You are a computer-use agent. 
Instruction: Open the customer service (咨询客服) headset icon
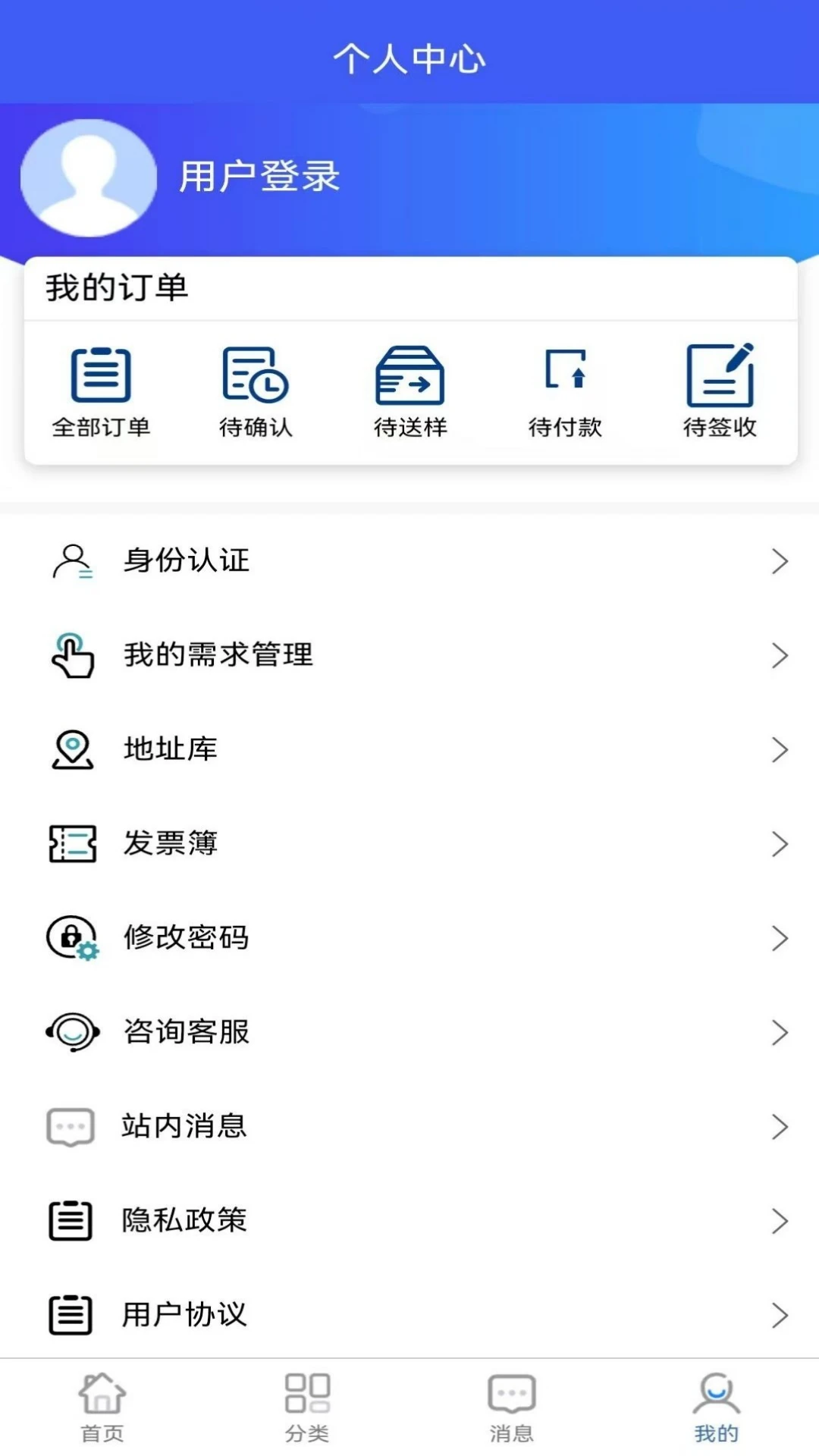72,1031
